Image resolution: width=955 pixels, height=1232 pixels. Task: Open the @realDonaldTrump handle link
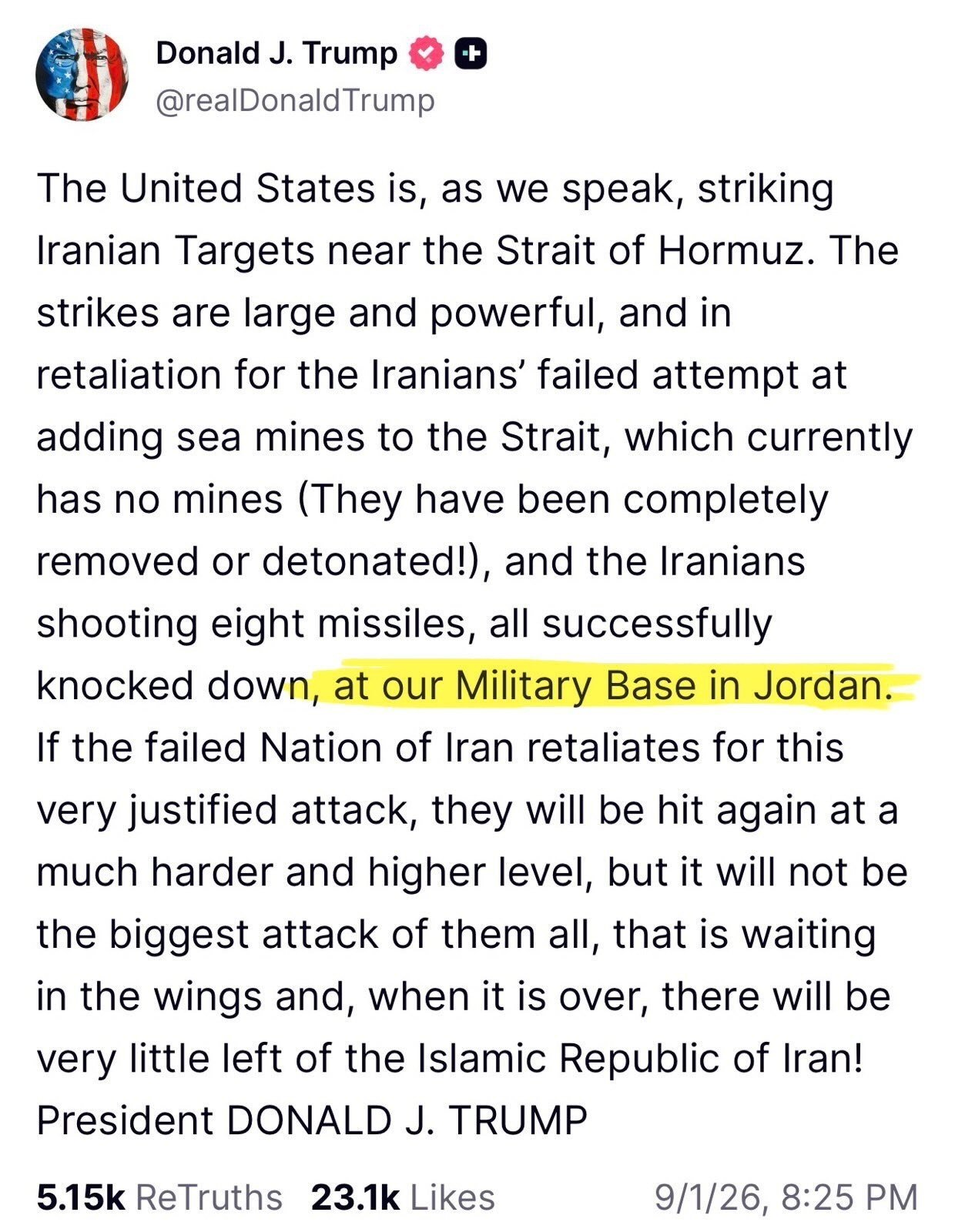point(295,101)
